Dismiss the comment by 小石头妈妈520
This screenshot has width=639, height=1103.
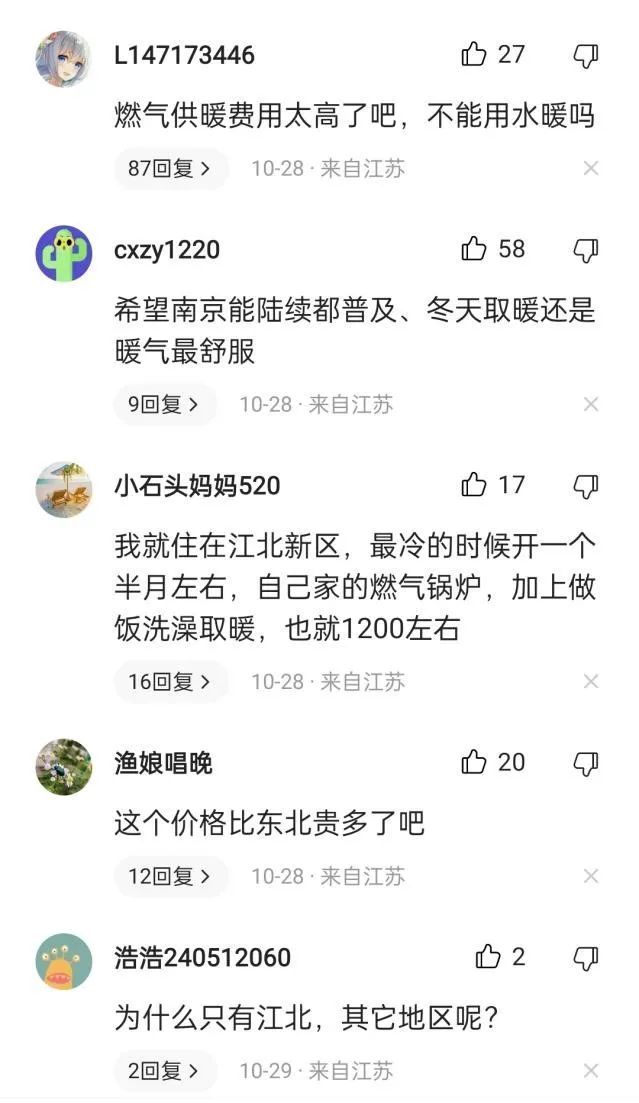[591, 682]
